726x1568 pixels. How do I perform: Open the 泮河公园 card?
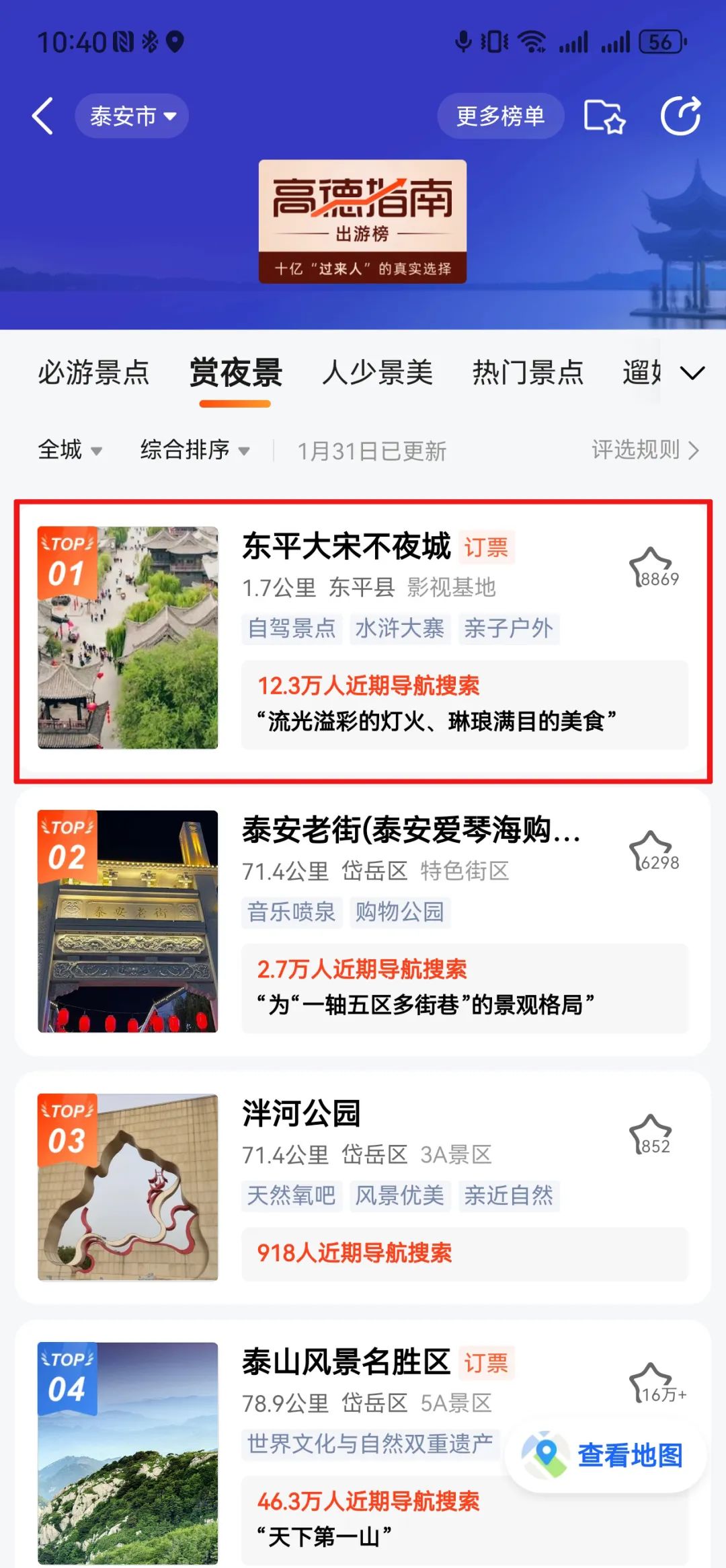tap(363, 1187)
